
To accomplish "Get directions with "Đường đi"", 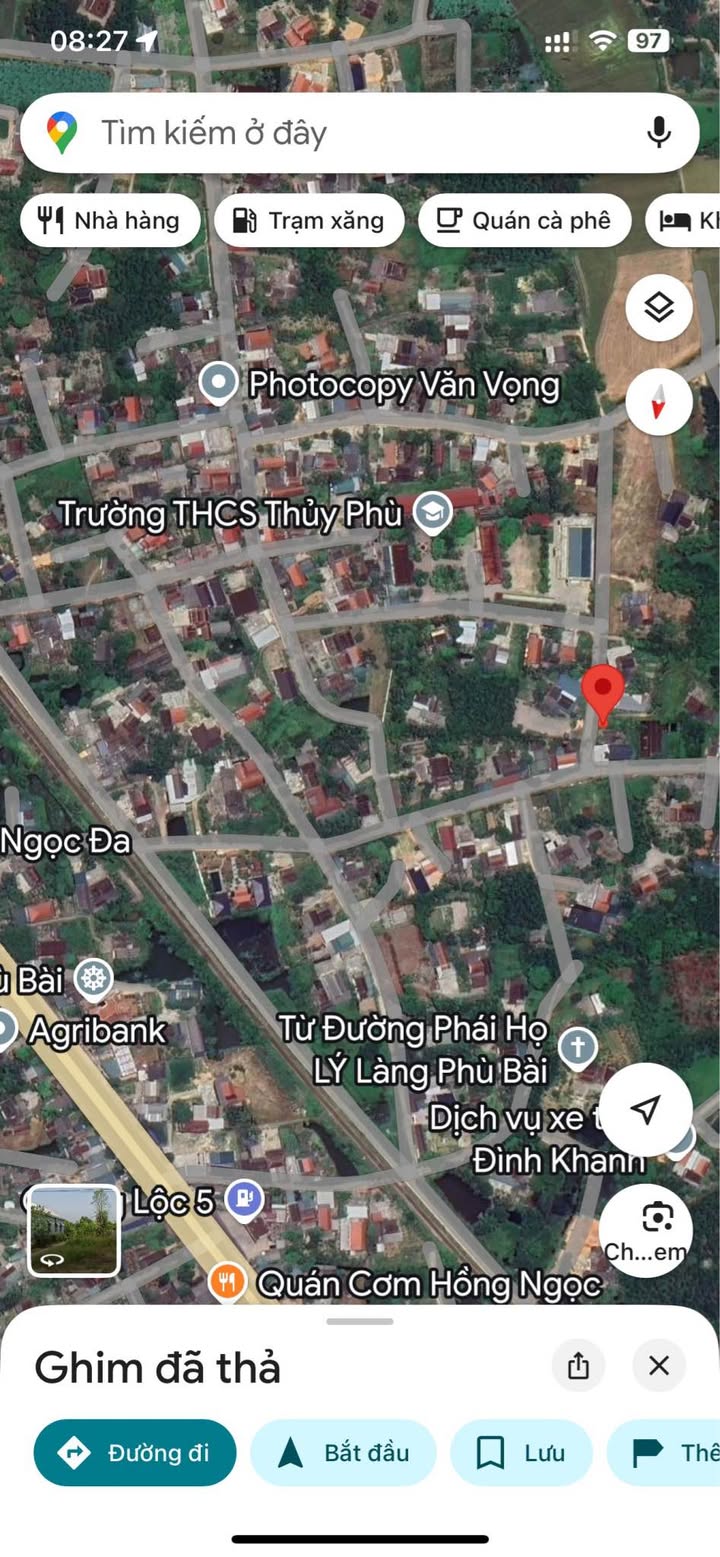I will tap(135, 1452).
